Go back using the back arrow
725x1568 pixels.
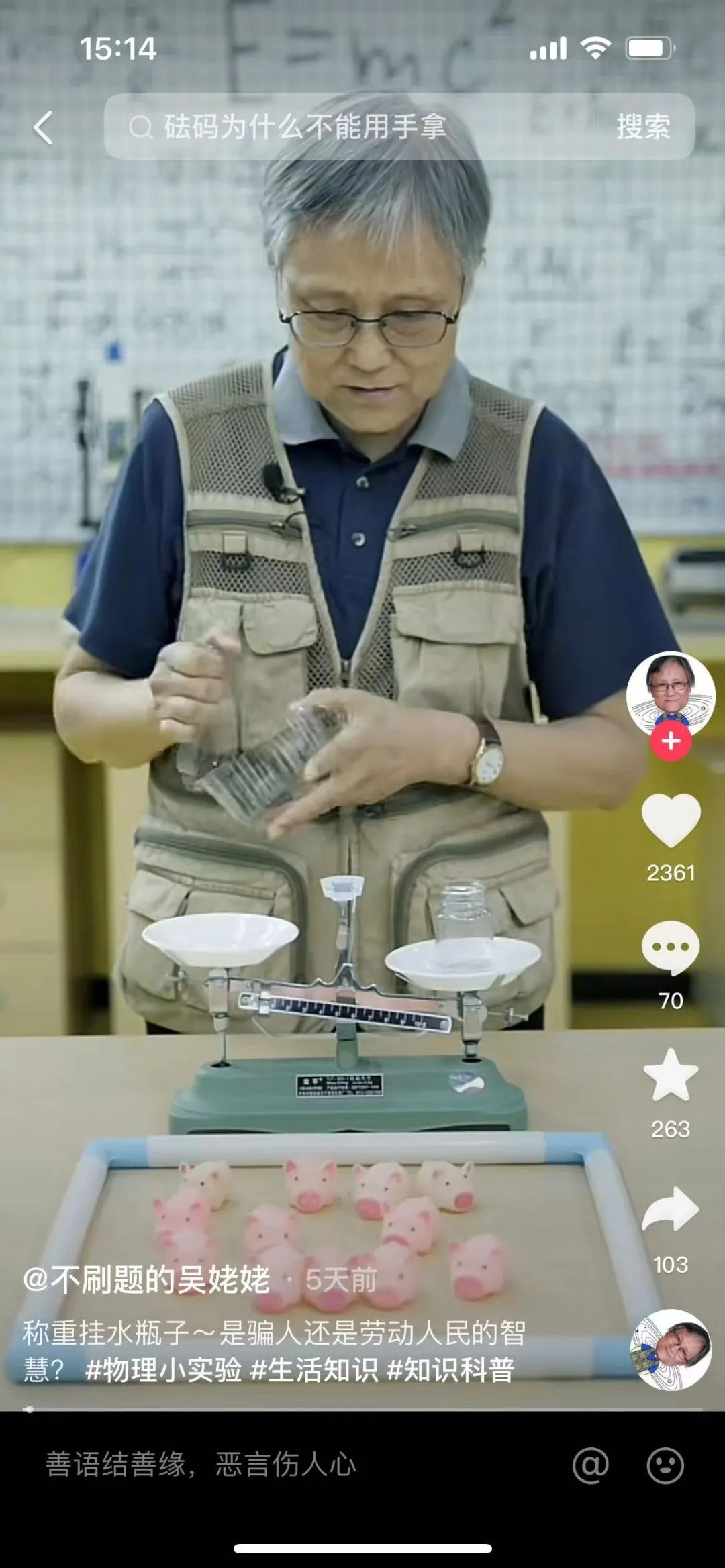[x=44, y=127]
